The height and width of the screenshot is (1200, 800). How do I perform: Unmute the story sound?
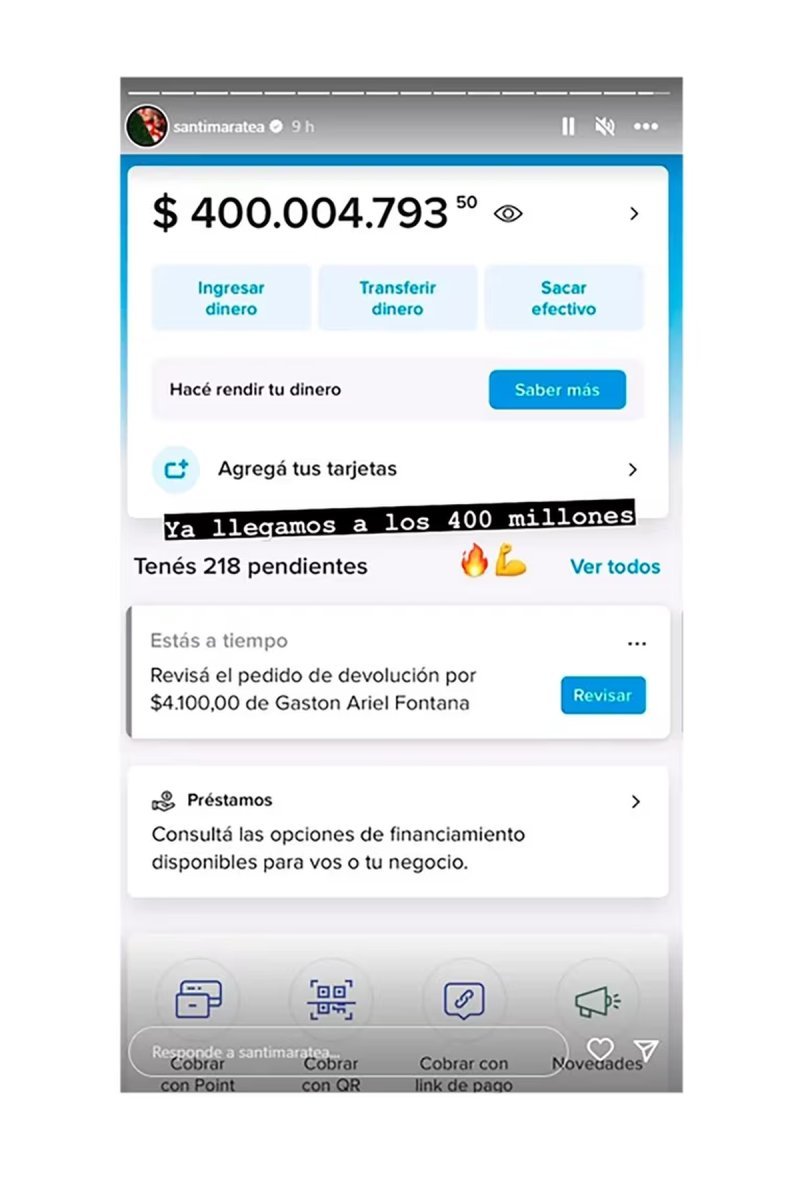[604, 127]
